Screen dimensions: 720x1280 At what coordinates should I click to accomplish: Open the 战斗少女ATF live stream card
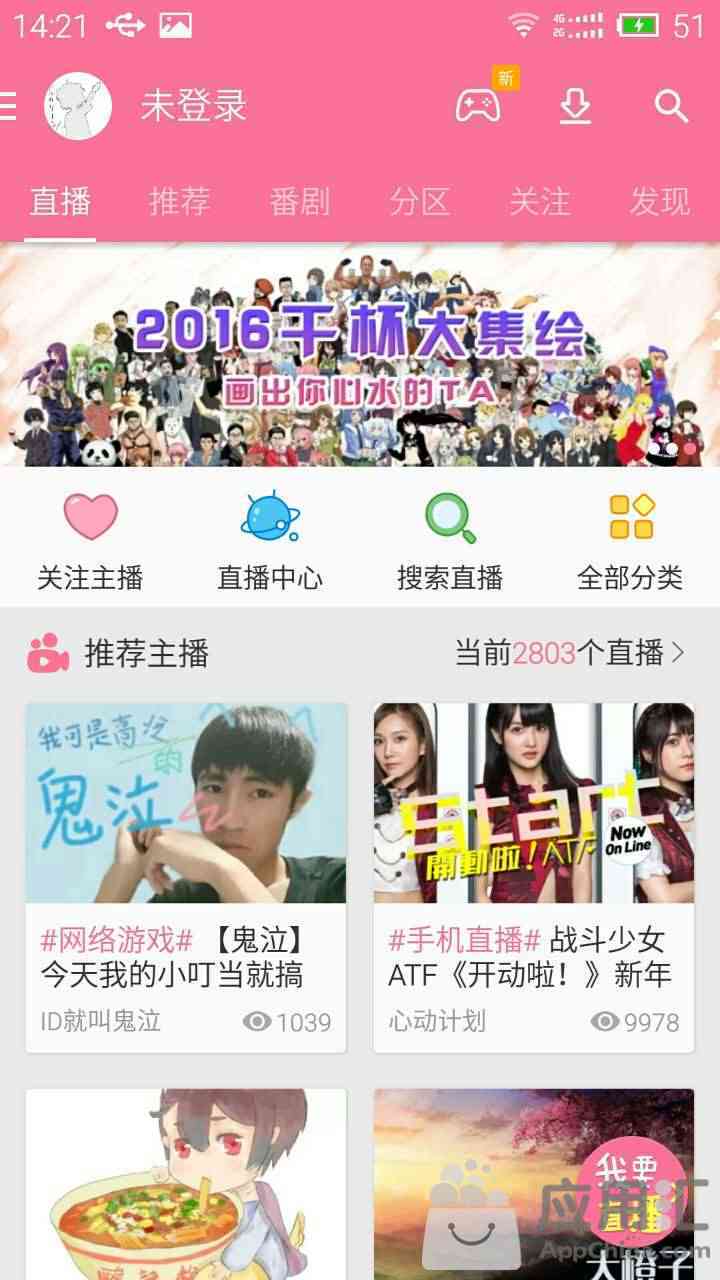coord(534,876)
